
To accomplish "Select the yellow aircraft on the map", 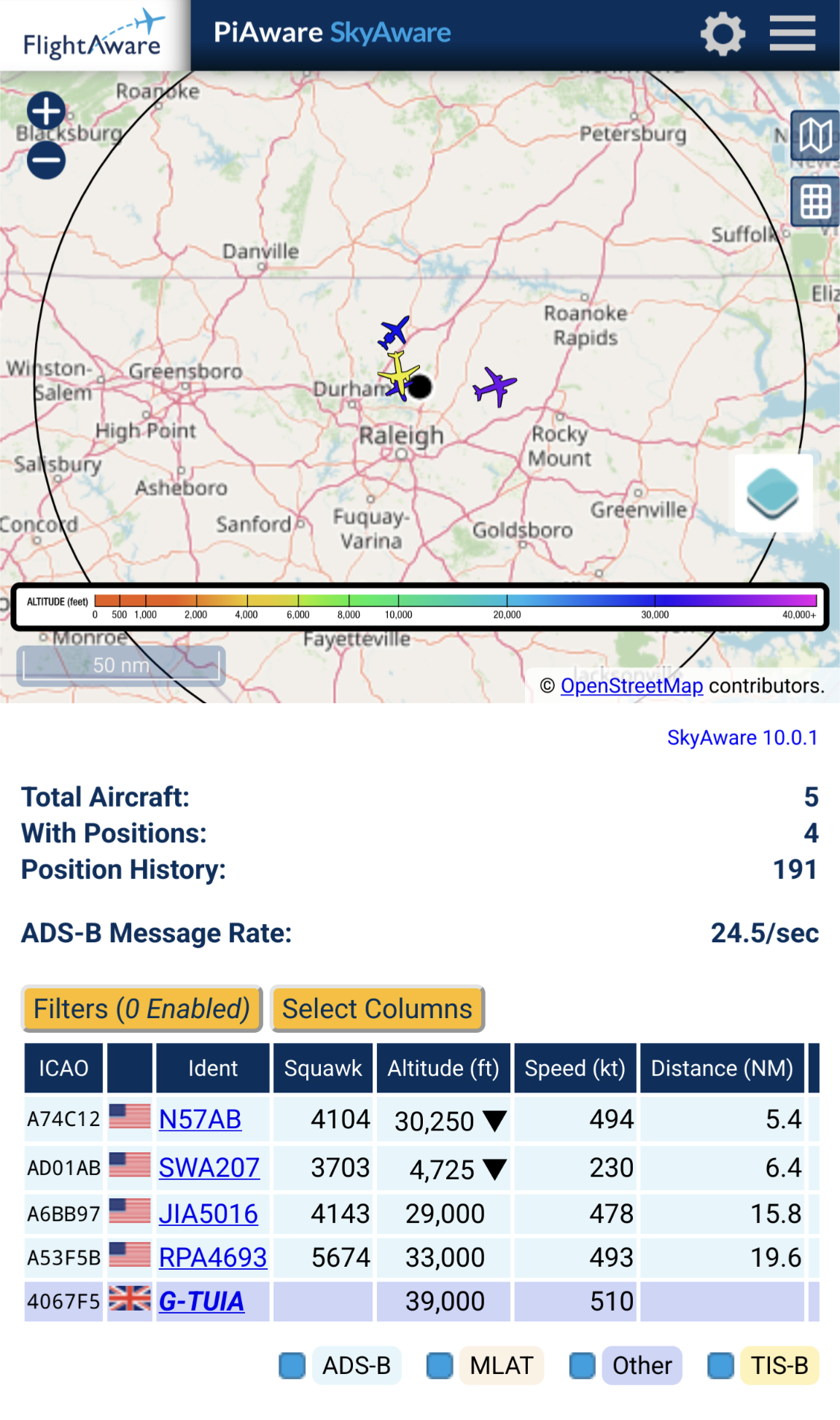I will [x=398, y=374].
